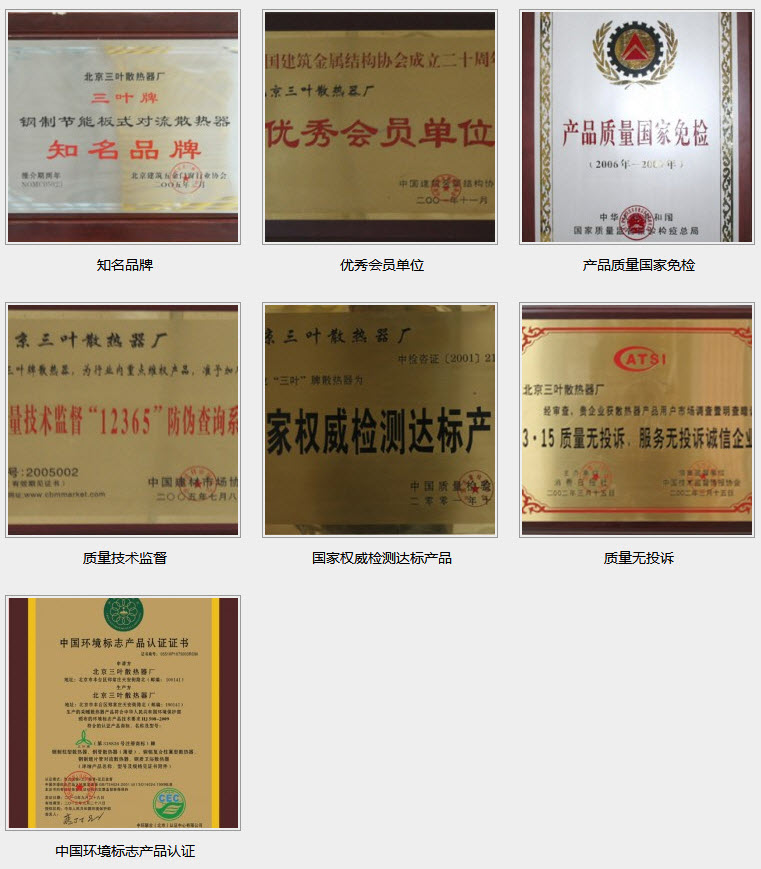Open the 产品质量国家免检 certificate tile
Image resolution: width=761 pixels, height=869 pixels.
click(637, 127)
